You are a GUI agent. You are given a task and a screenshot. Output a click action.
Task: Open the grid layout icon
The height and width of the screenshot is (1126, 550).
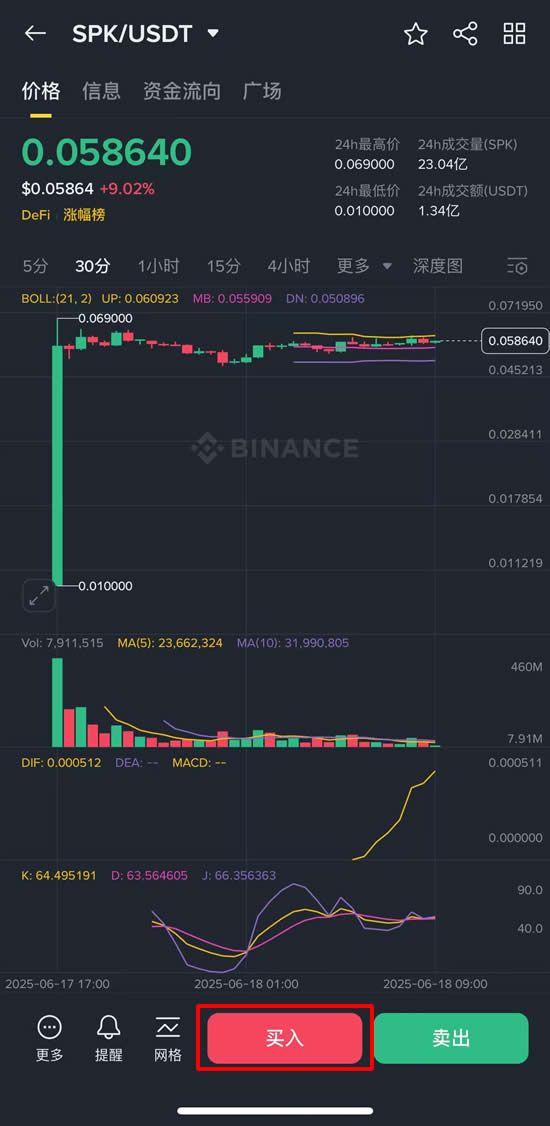514,34
